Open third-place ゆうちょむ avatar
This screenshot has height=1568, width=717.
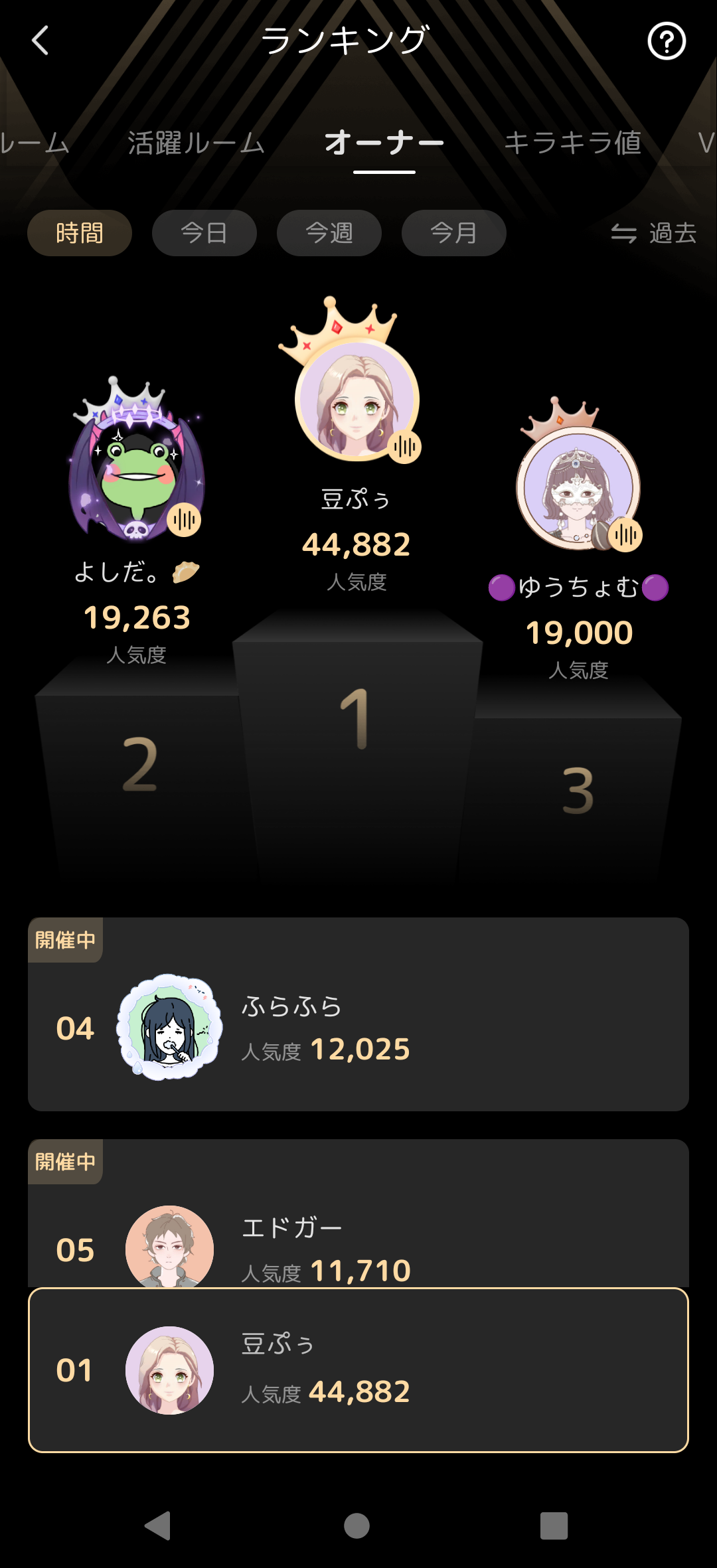coord(578,489)
